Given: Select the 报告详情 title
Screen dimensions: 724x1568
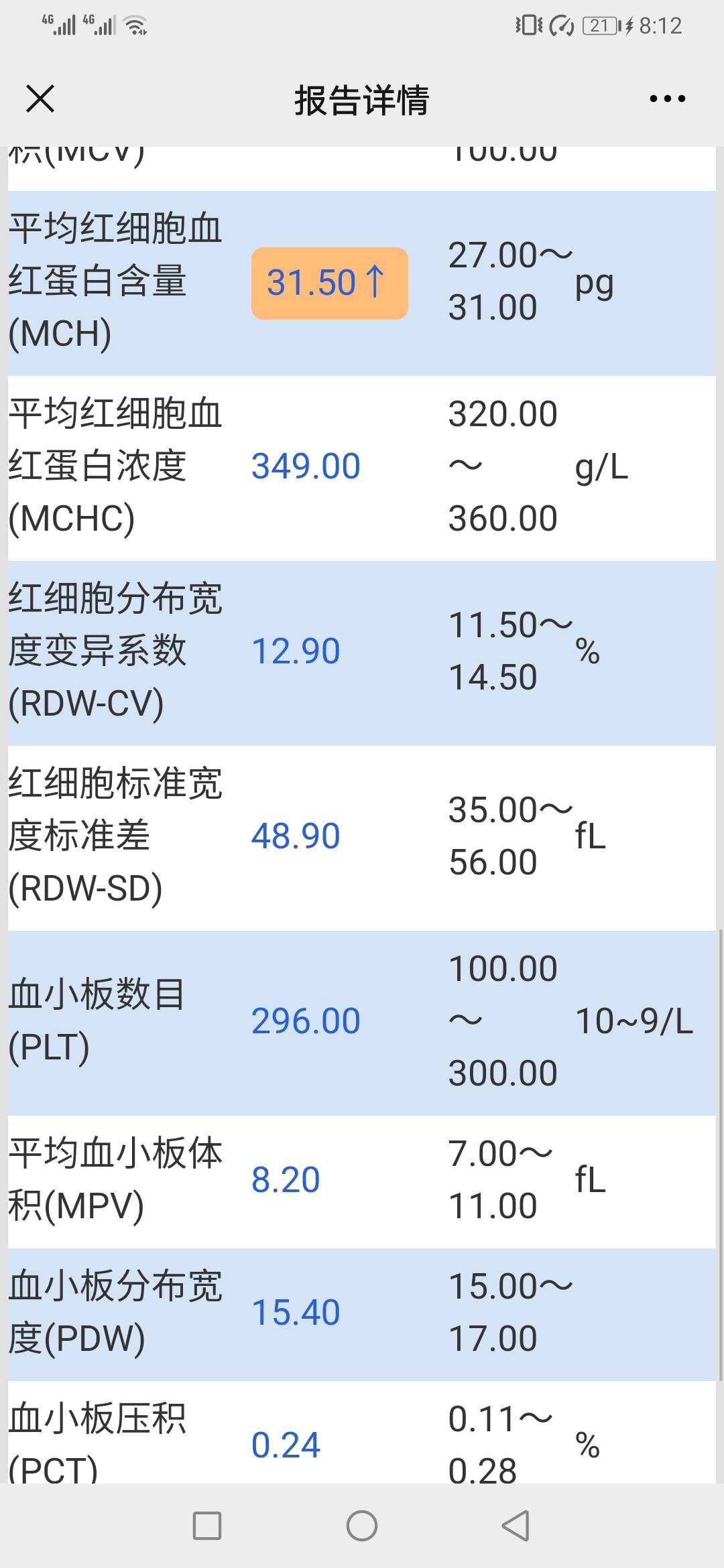Looking at the screenshot, I should [362, 99].
